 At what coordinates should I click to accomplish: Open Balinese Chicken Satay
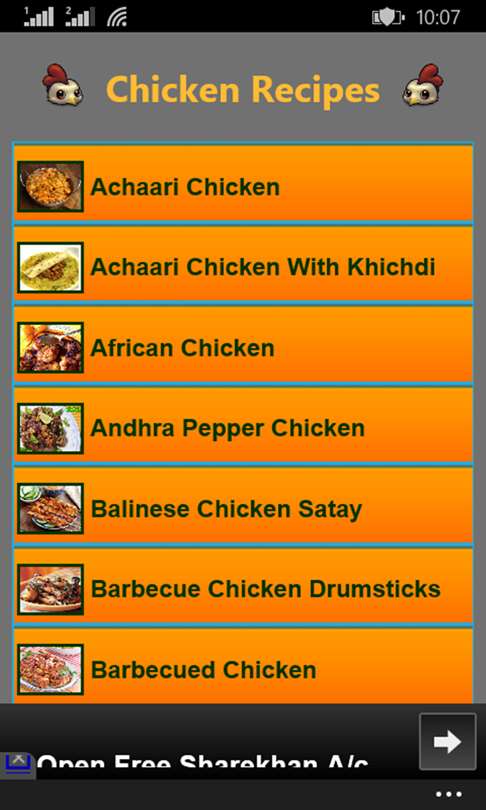(243, 506)
